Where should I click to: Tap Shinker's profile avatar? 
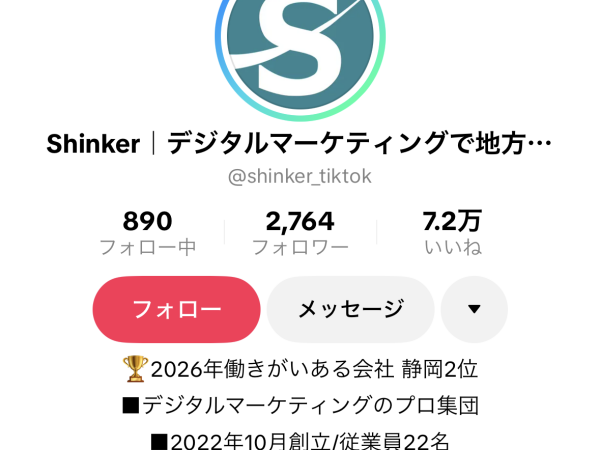click(300, 45)
